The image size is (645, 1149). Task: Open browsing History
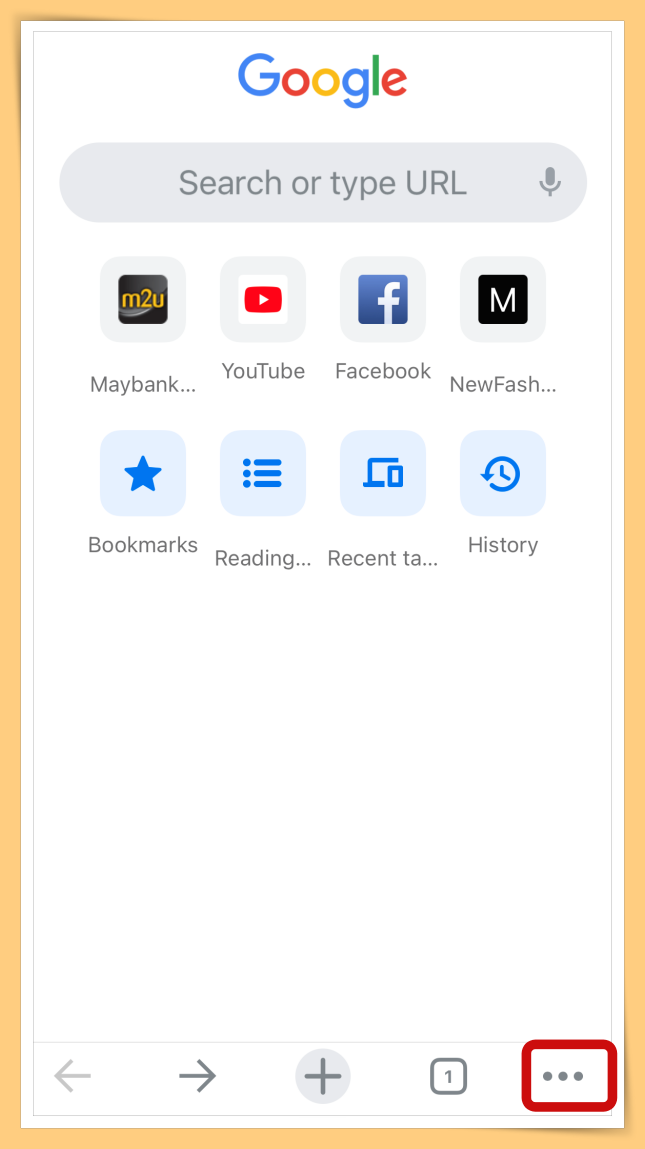point(503,473)
